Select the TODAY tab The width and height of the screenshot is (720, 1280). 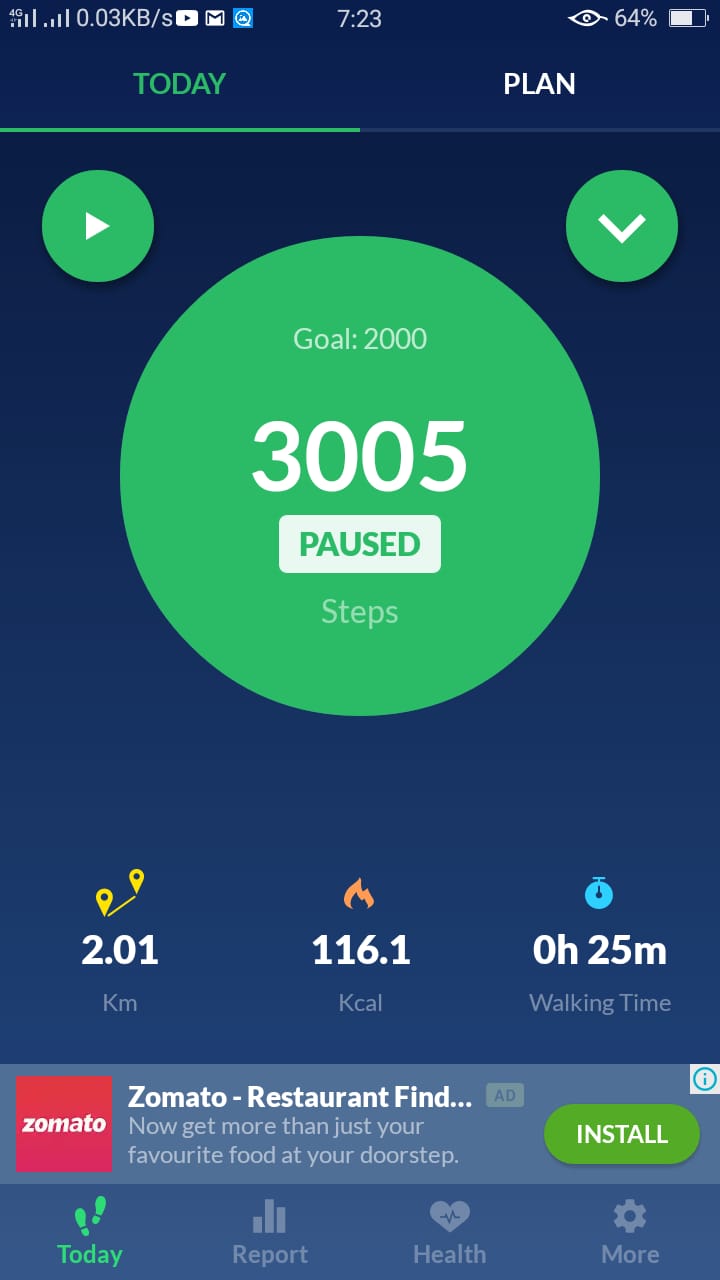pyautogui.click(x=180, y=84)
